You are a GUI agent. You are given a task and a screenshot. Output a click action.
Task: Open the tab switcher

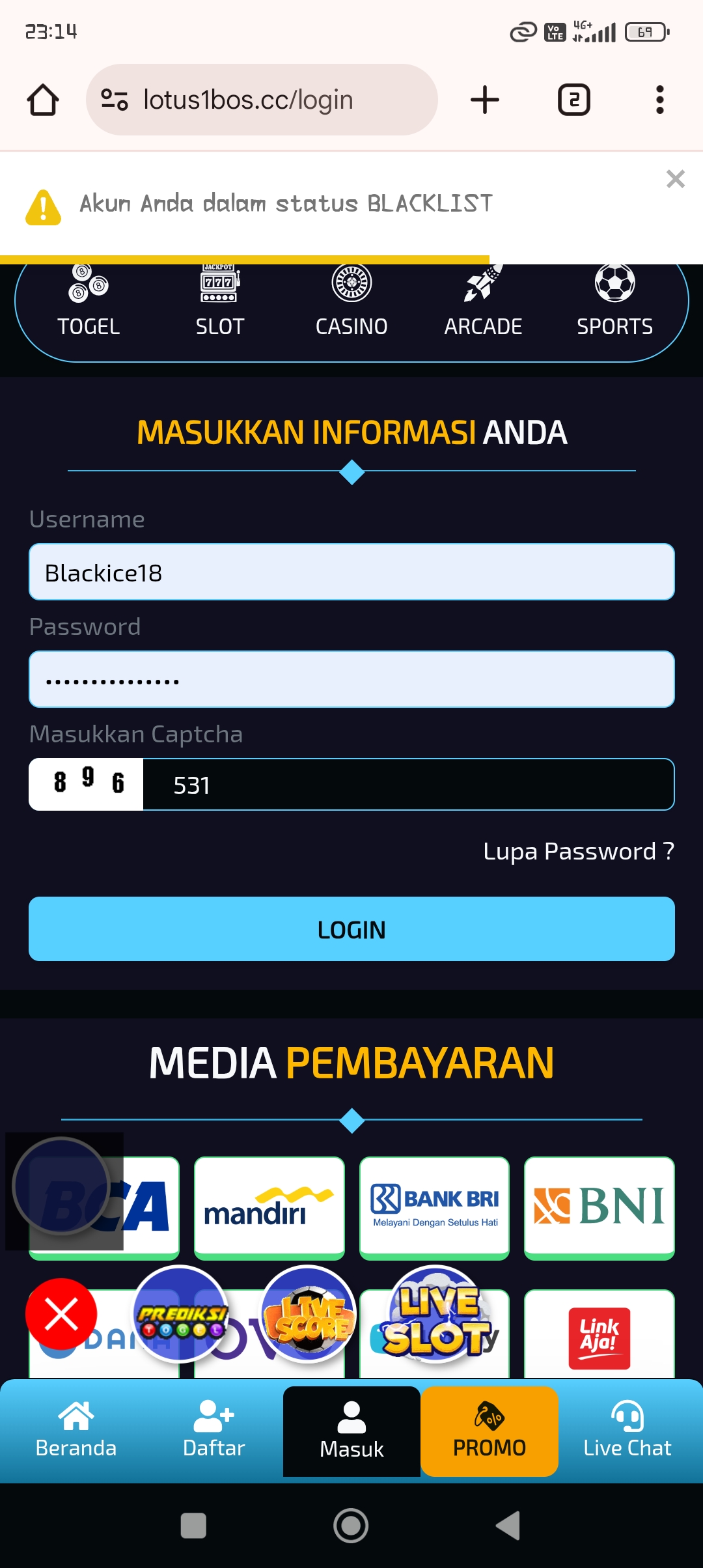[573, 100]
